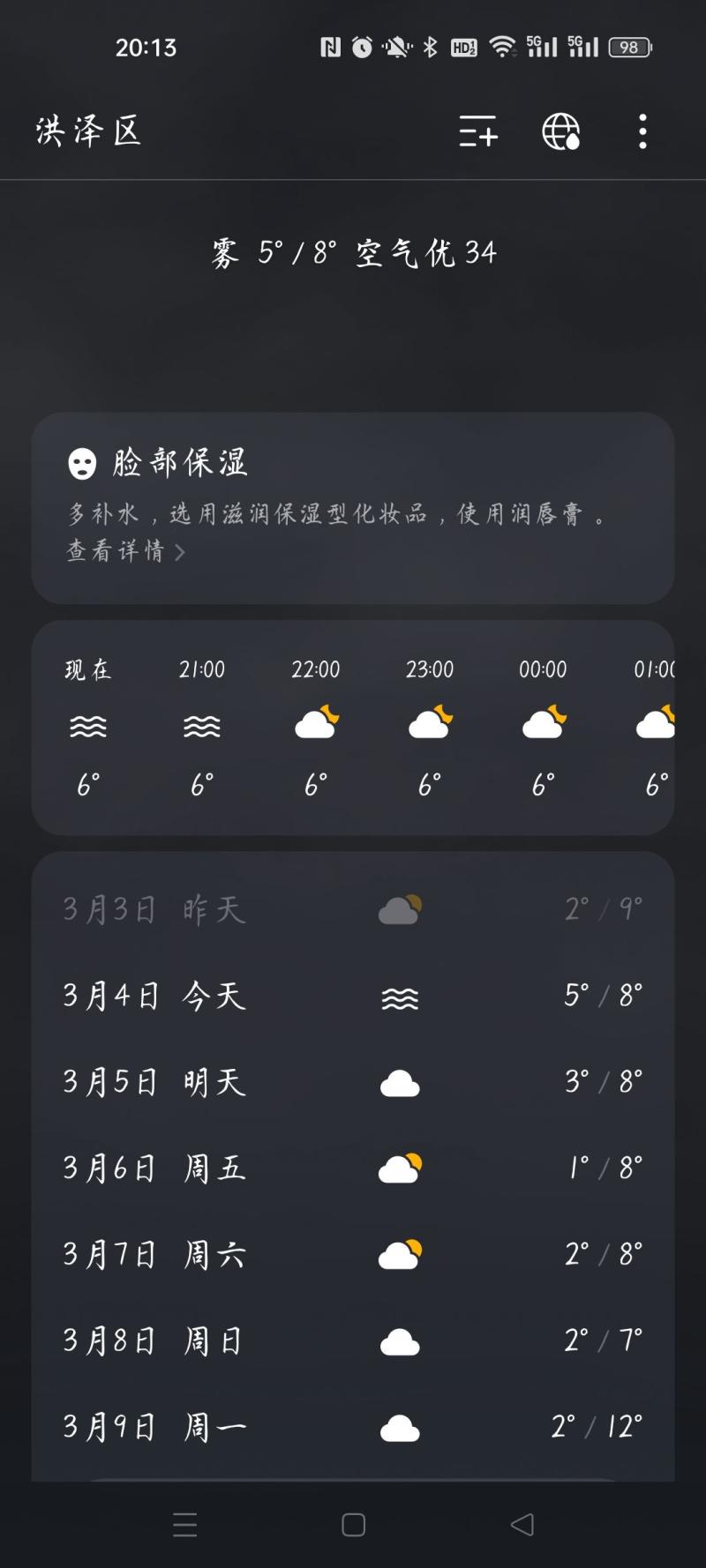Open the city management list icon
The height and width of the screenshot is (1568, 706).
coord(478,132)
